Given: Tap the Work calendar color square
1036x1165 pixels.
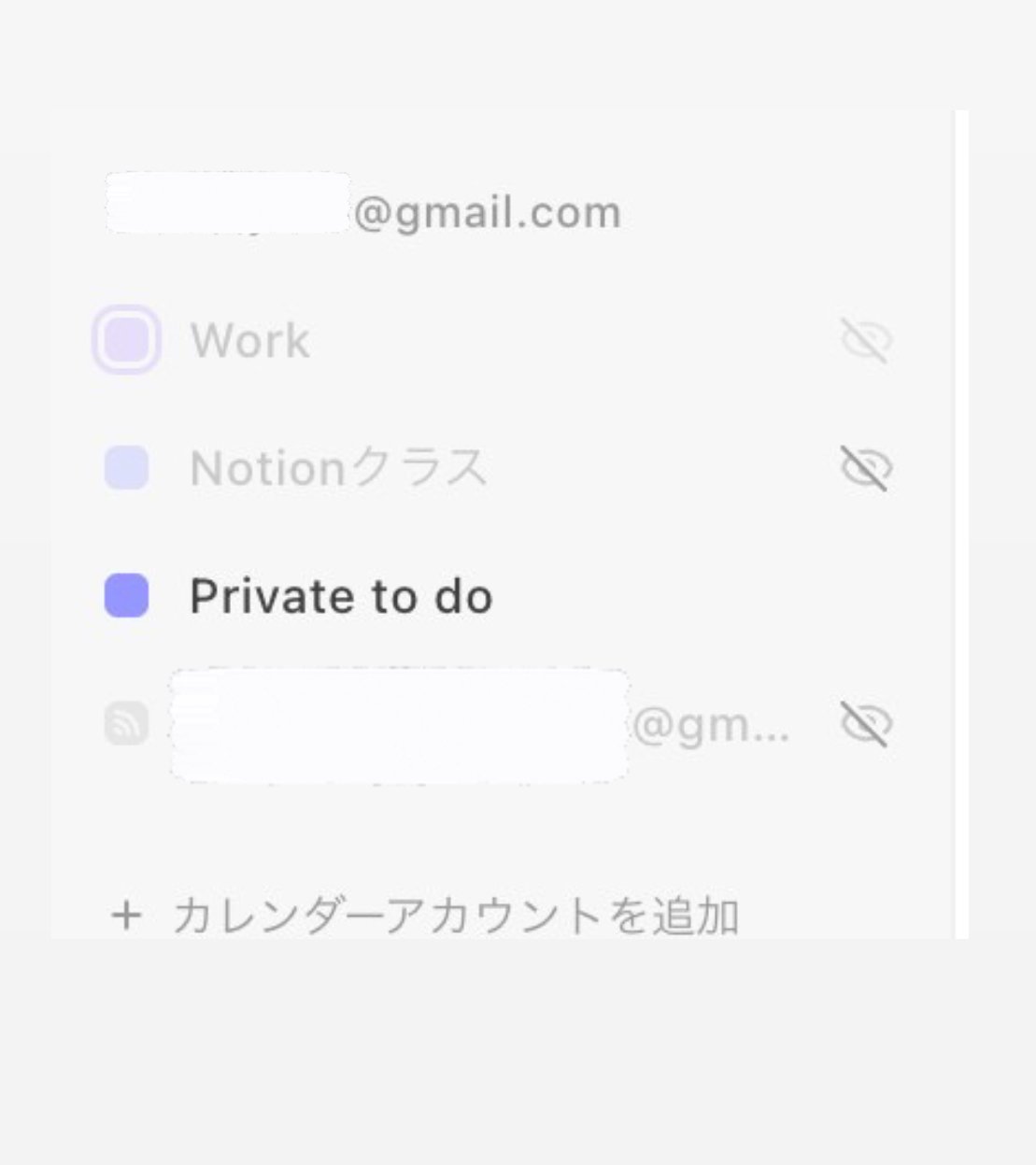Looking at the screenshot, I should [126, 339].
